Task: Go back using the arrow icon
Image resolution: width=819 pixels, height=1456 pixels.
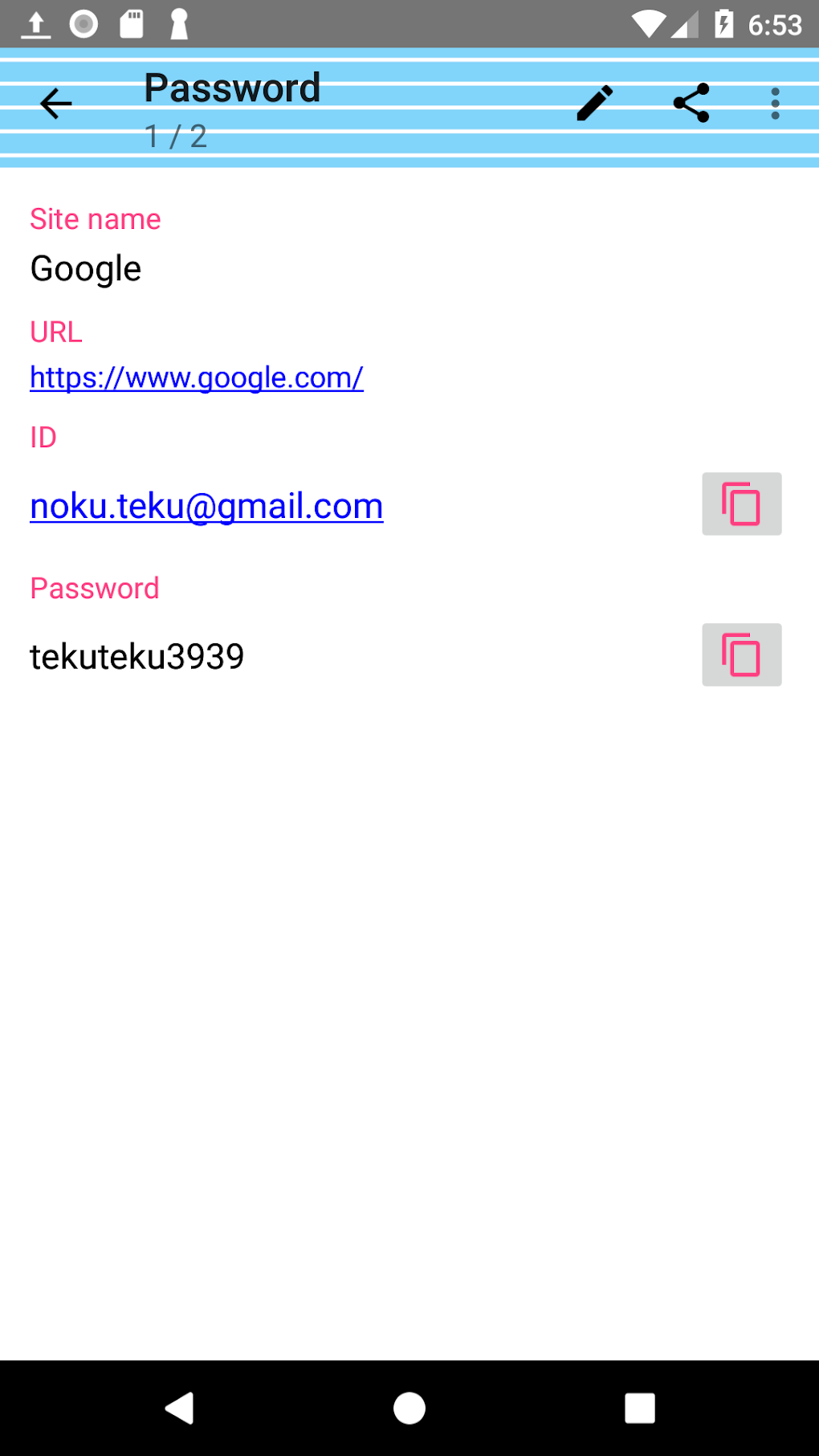Action: click(55, 104)
